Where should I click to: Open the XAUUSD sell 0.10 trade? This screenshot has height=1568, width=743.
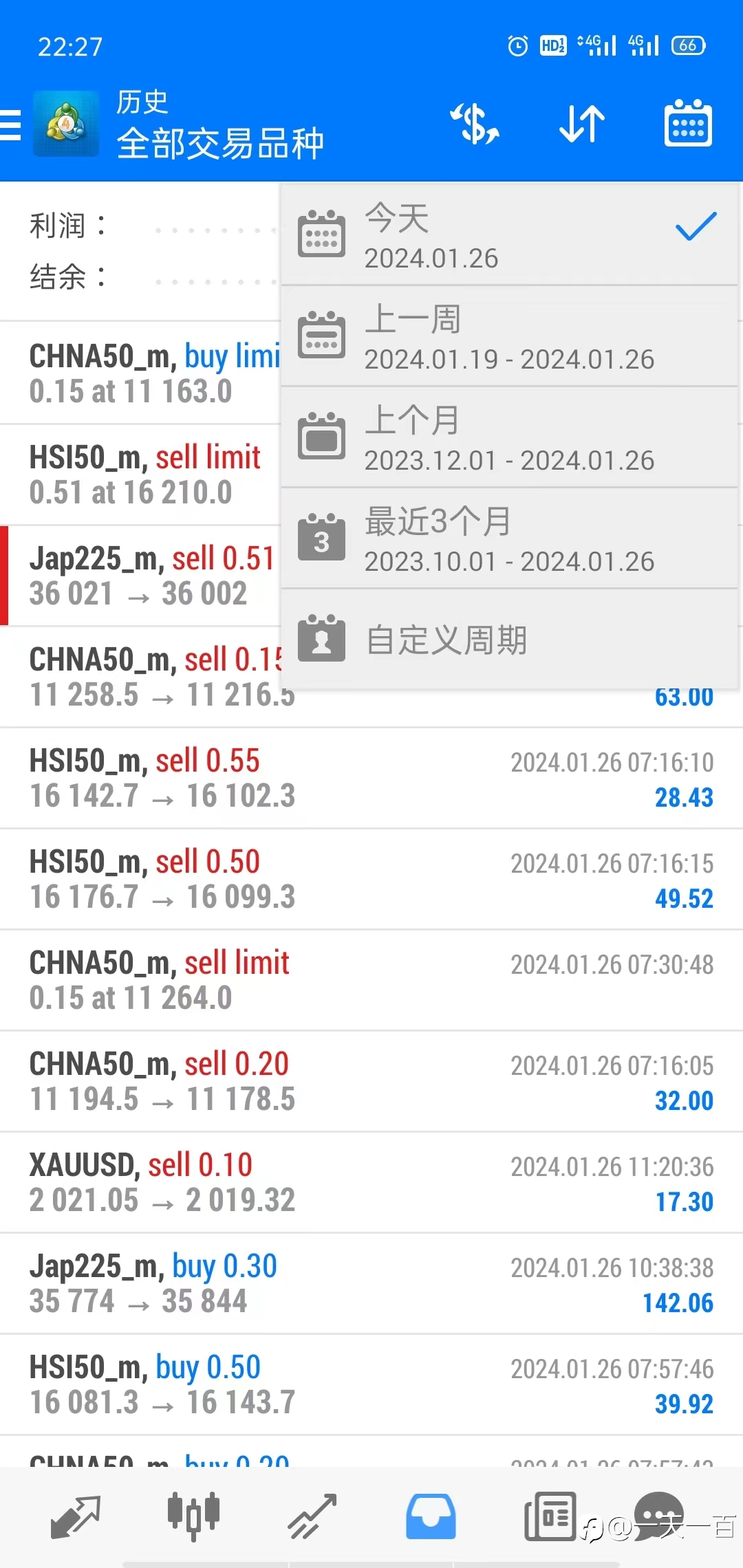click(371, 1182)
